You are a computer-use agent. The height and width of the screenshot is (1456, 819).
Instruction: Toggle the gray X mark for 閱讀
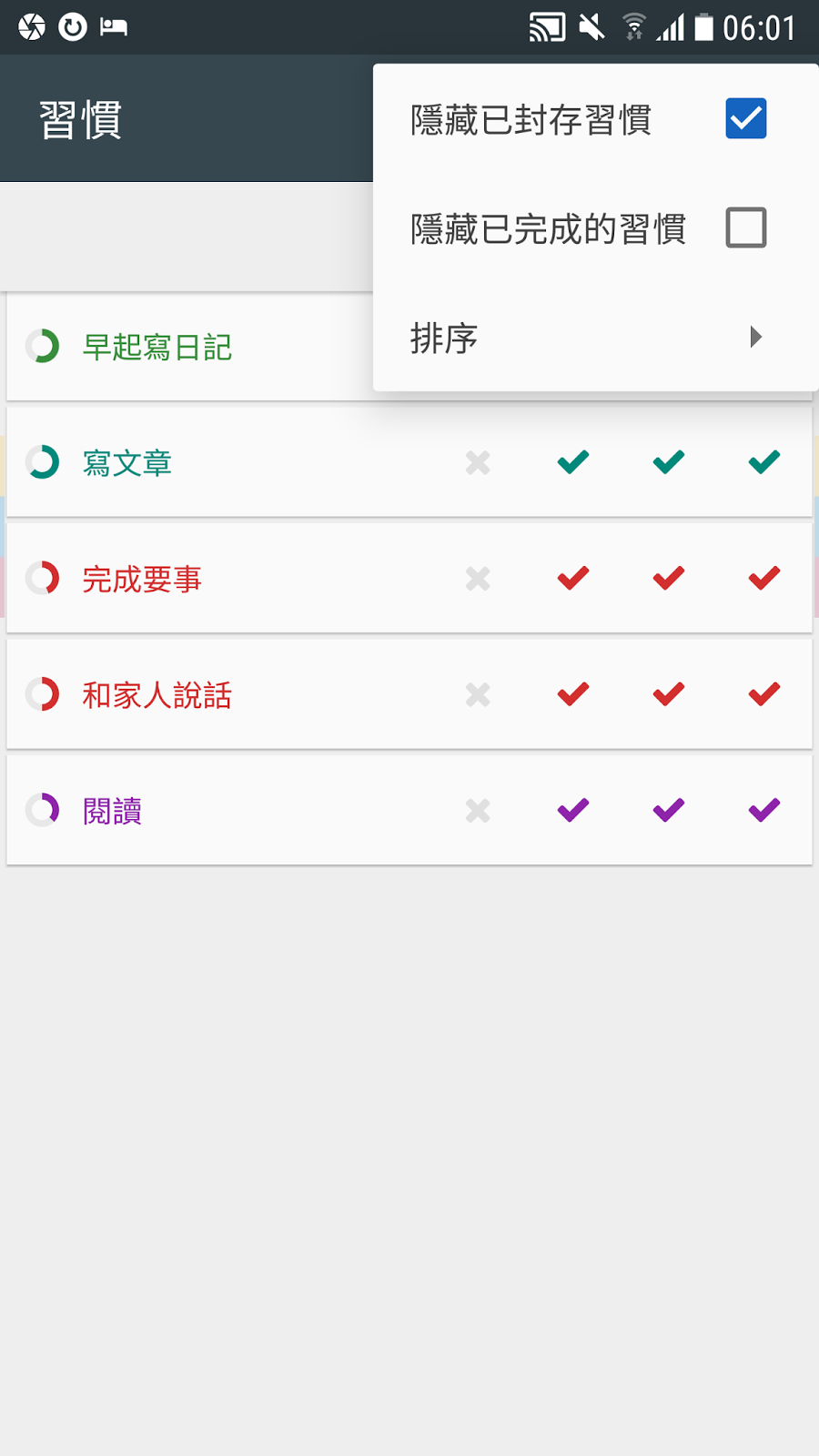coord(478,811)
